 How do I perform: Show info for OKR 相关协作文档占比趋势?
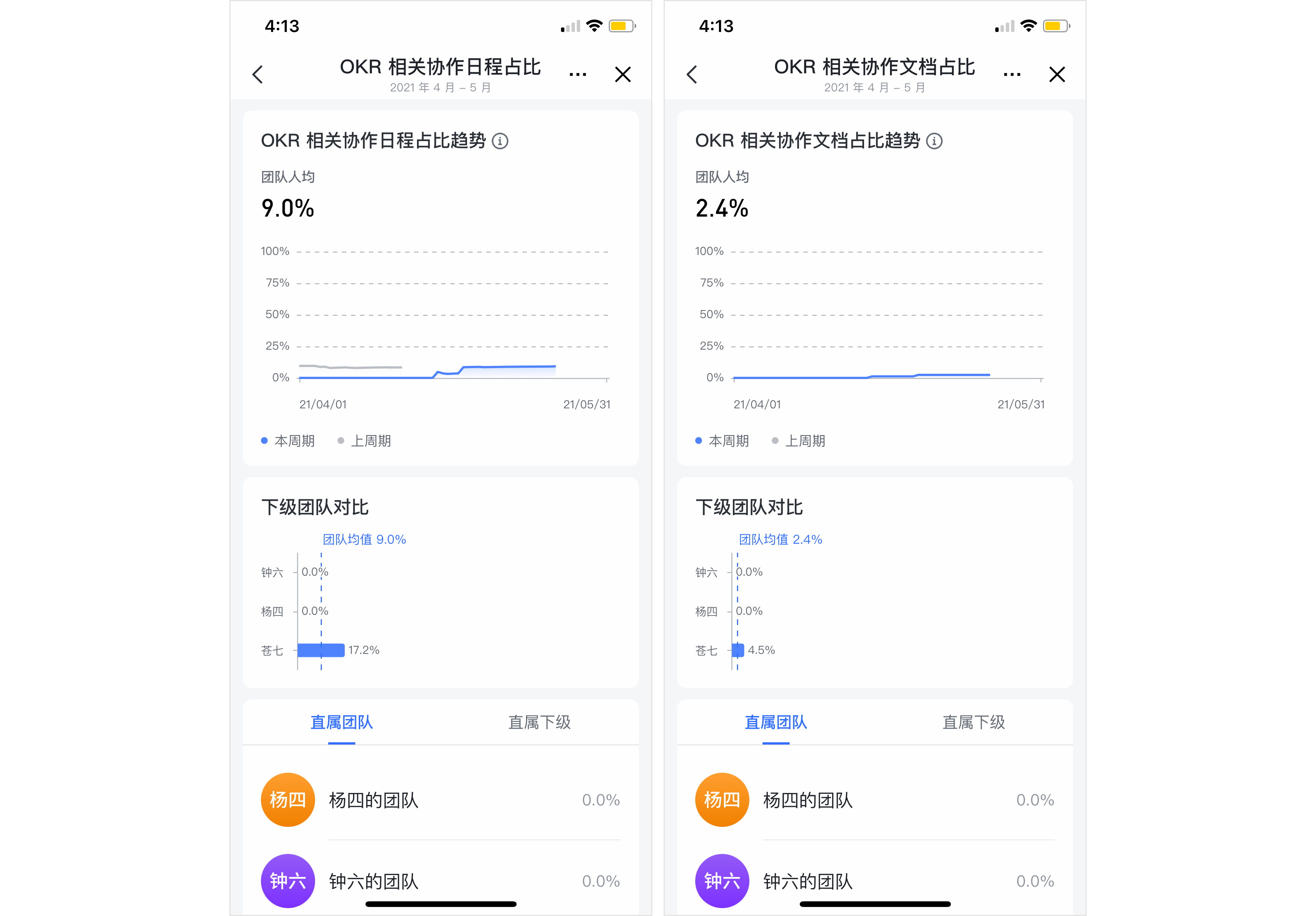(934, 141)
